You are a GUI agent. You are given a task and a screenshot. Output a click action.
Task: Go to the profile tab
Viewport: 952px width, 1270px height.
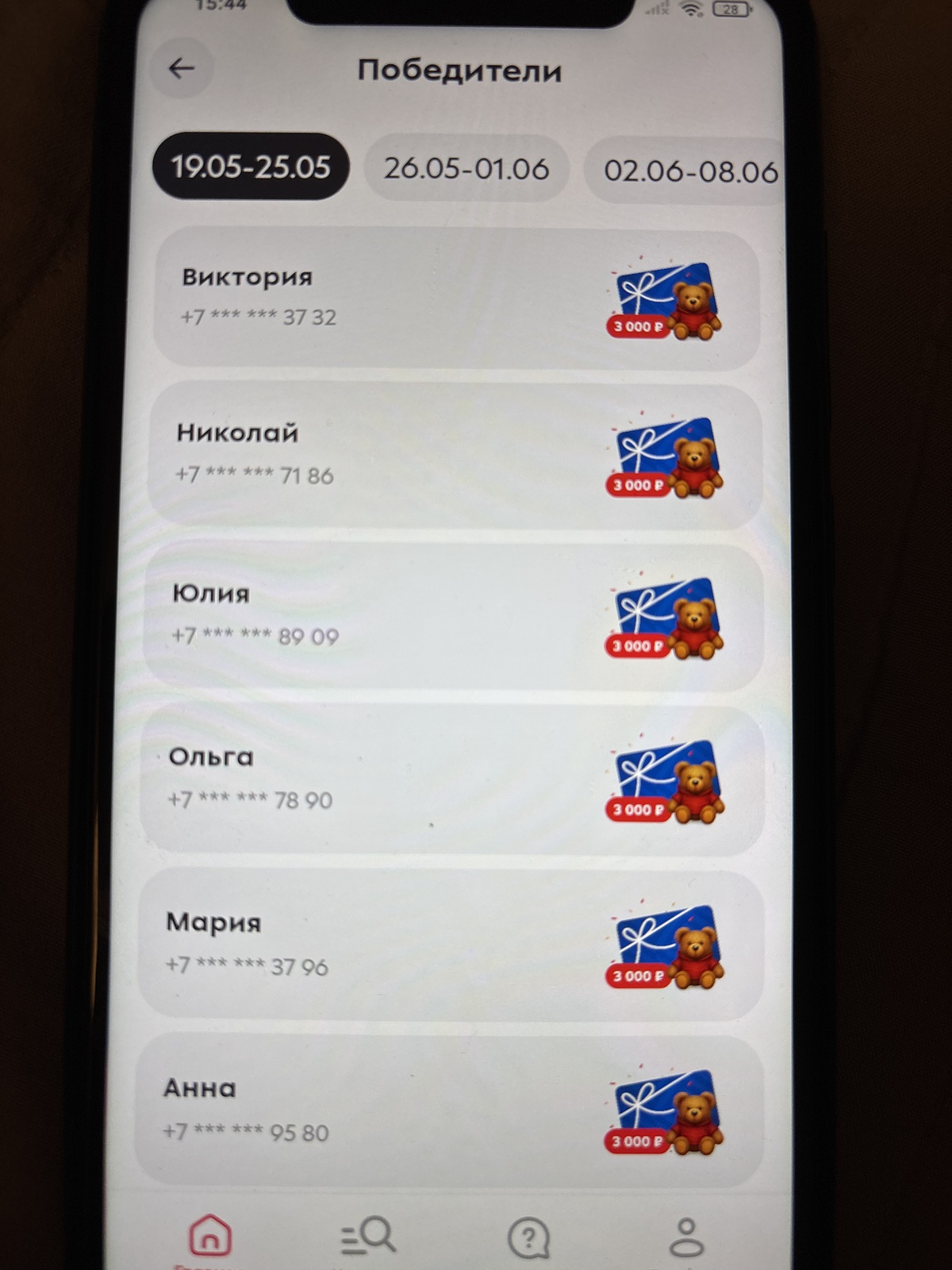(x=686, y=1238)
